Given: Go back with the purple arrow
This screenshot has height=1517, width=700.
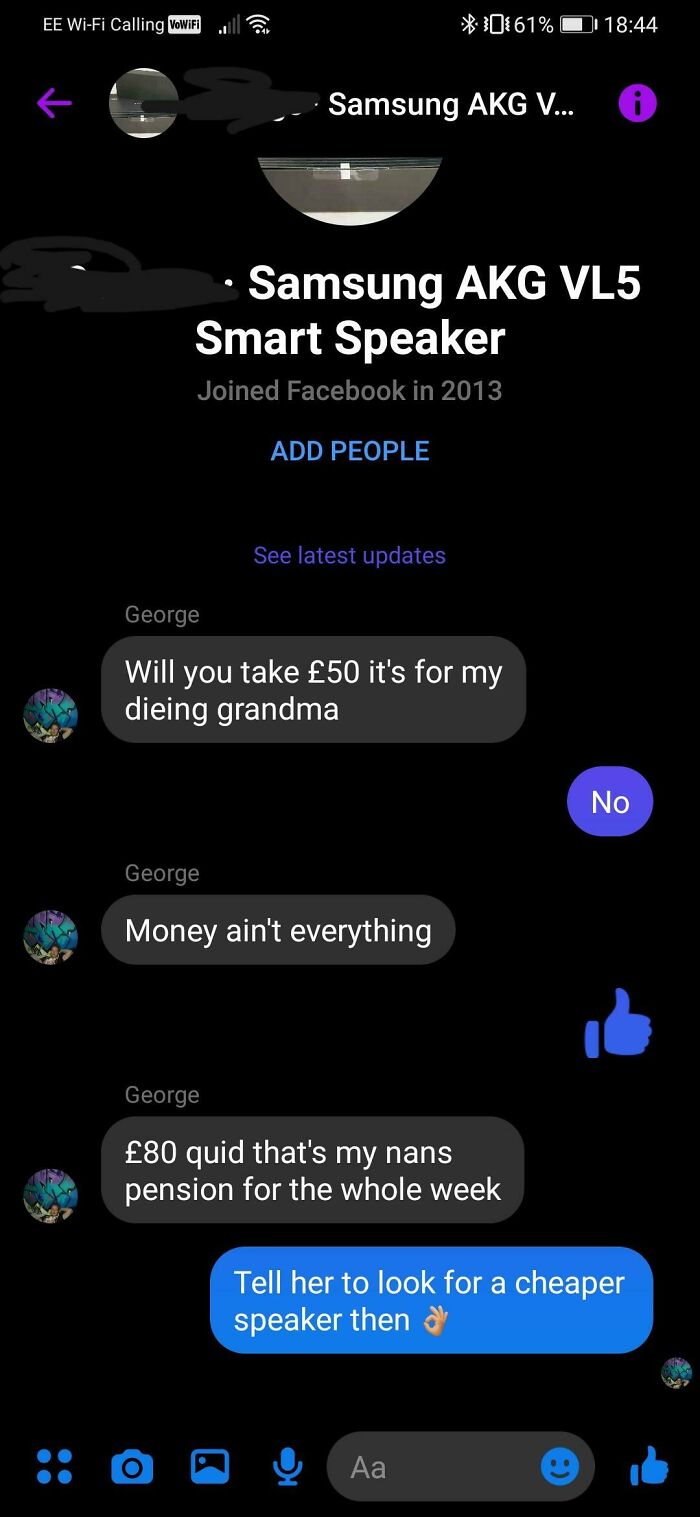Looking at the screenshot, I should pyautogui.click(x=54, y=103).
